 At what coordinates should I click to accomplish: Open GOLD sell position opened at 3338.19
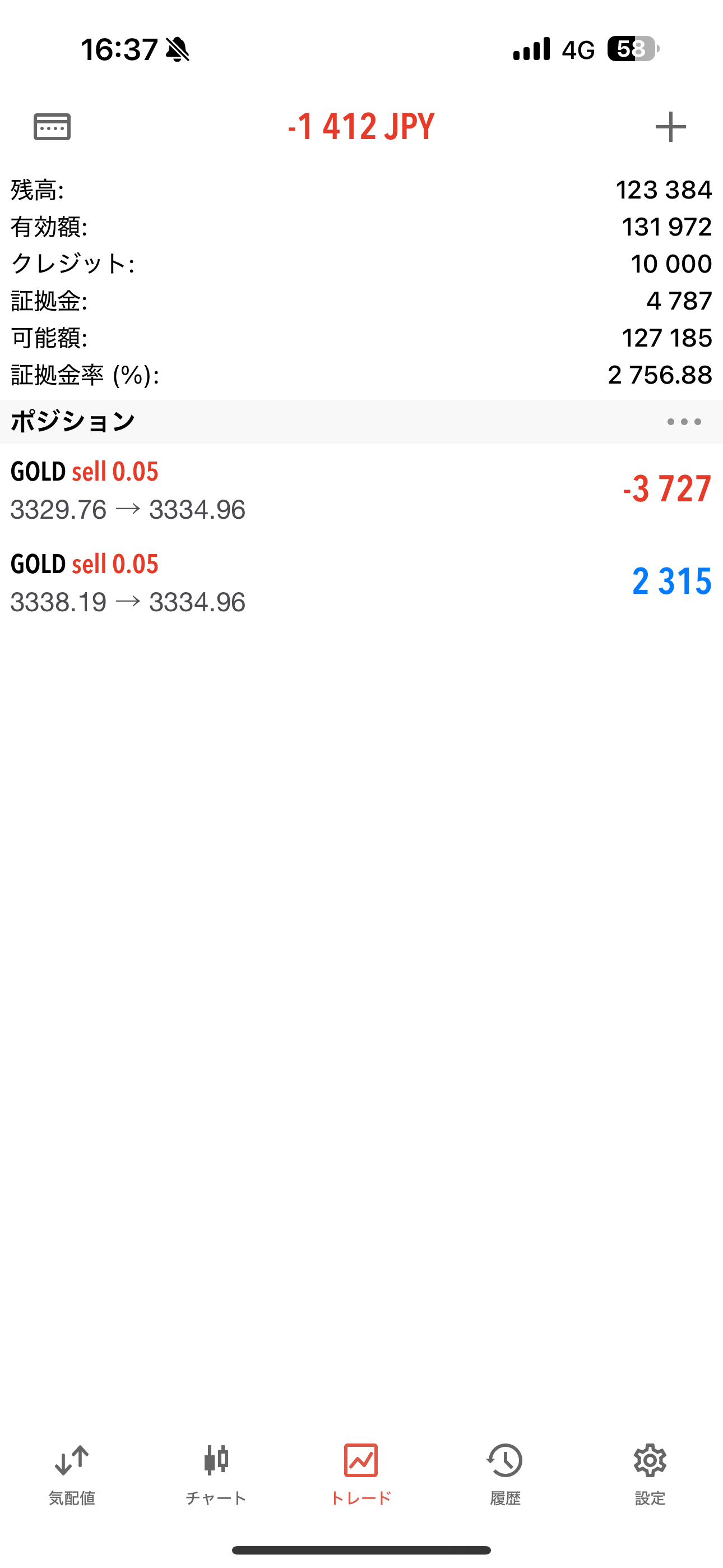click(361, 583)
